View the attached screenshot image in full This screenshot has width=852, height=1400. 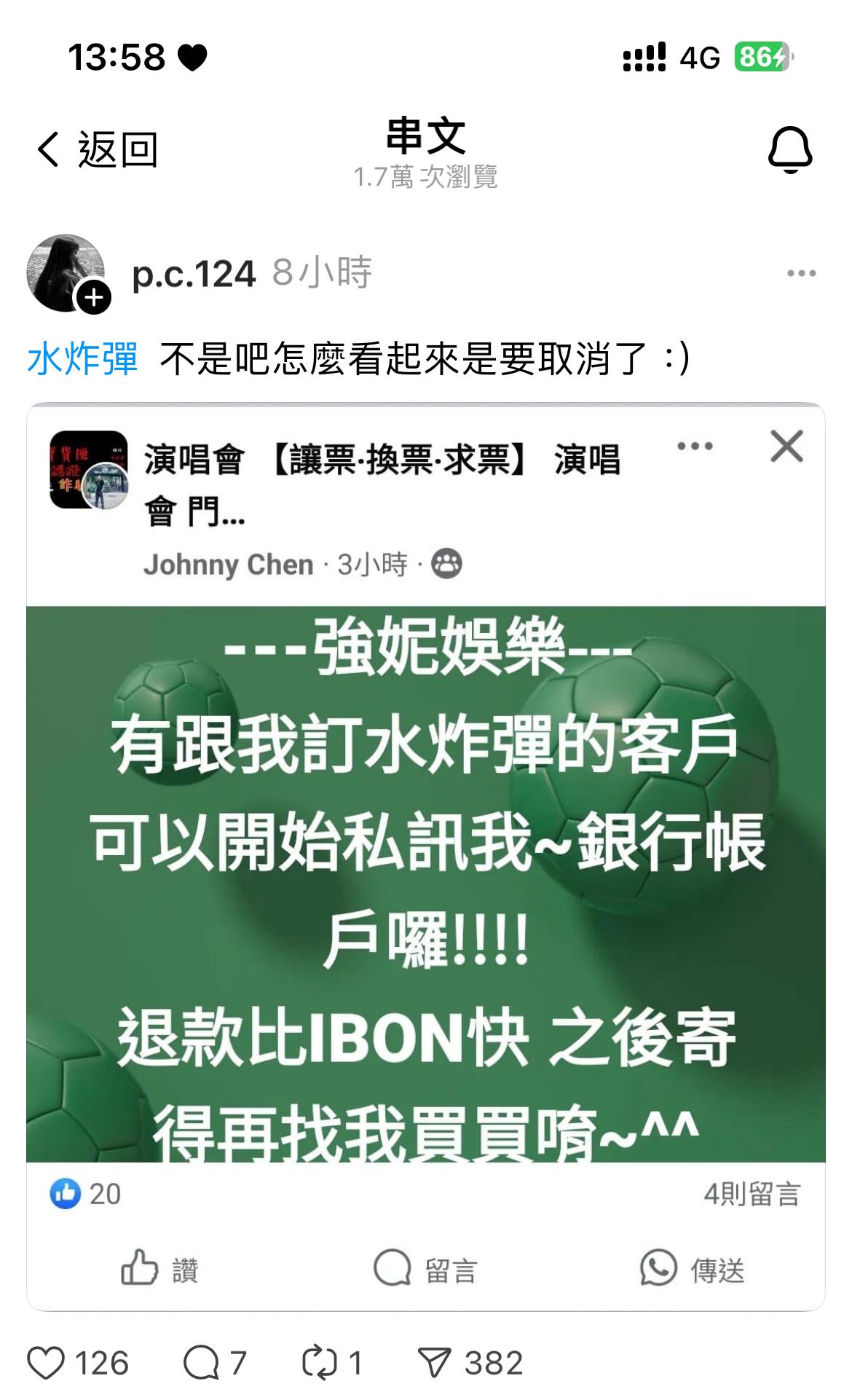tap(426, 856)
